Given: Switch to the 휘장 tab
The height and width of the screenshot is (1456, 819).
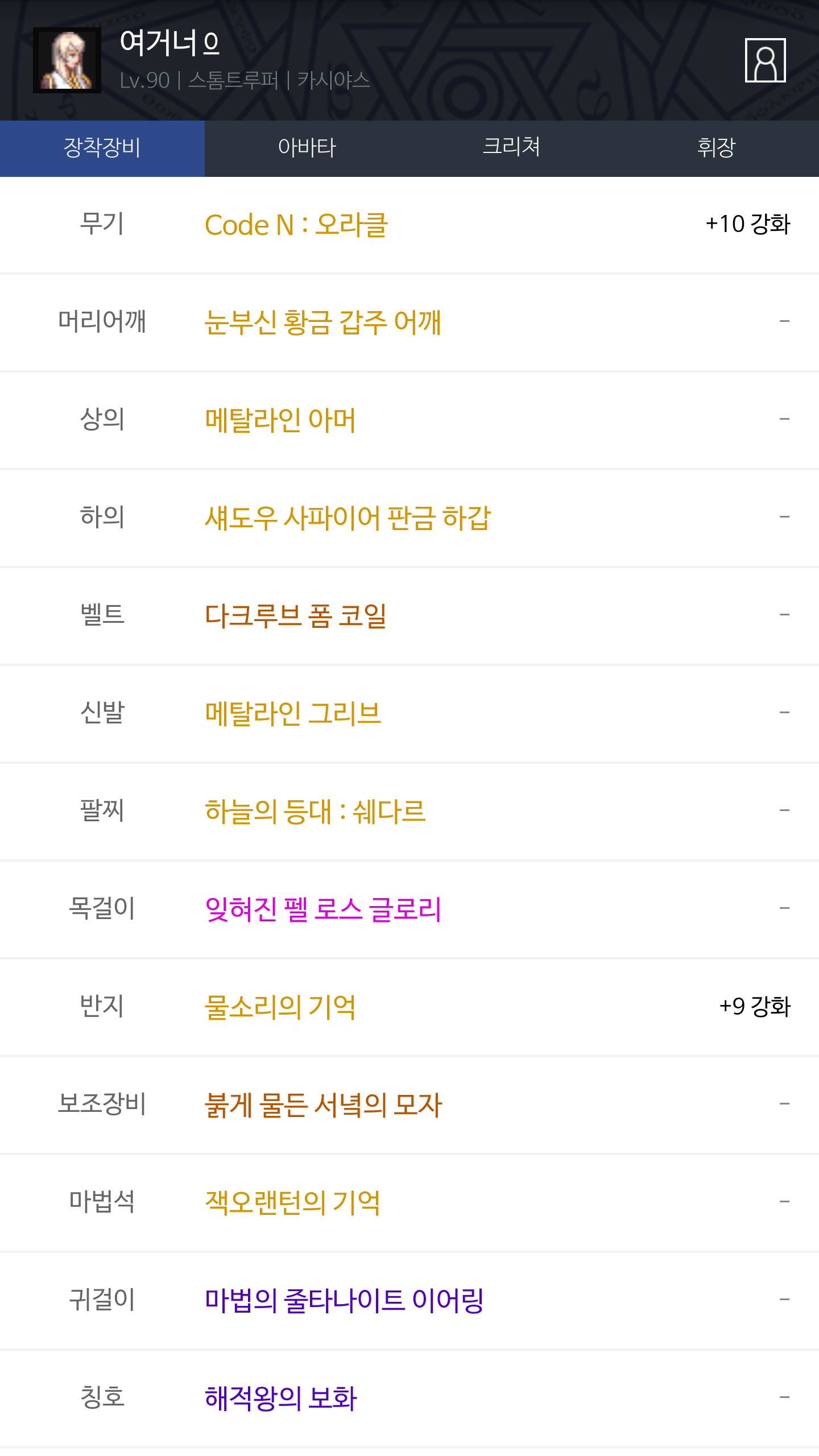Looking at the screenshot, I should 717,148.
